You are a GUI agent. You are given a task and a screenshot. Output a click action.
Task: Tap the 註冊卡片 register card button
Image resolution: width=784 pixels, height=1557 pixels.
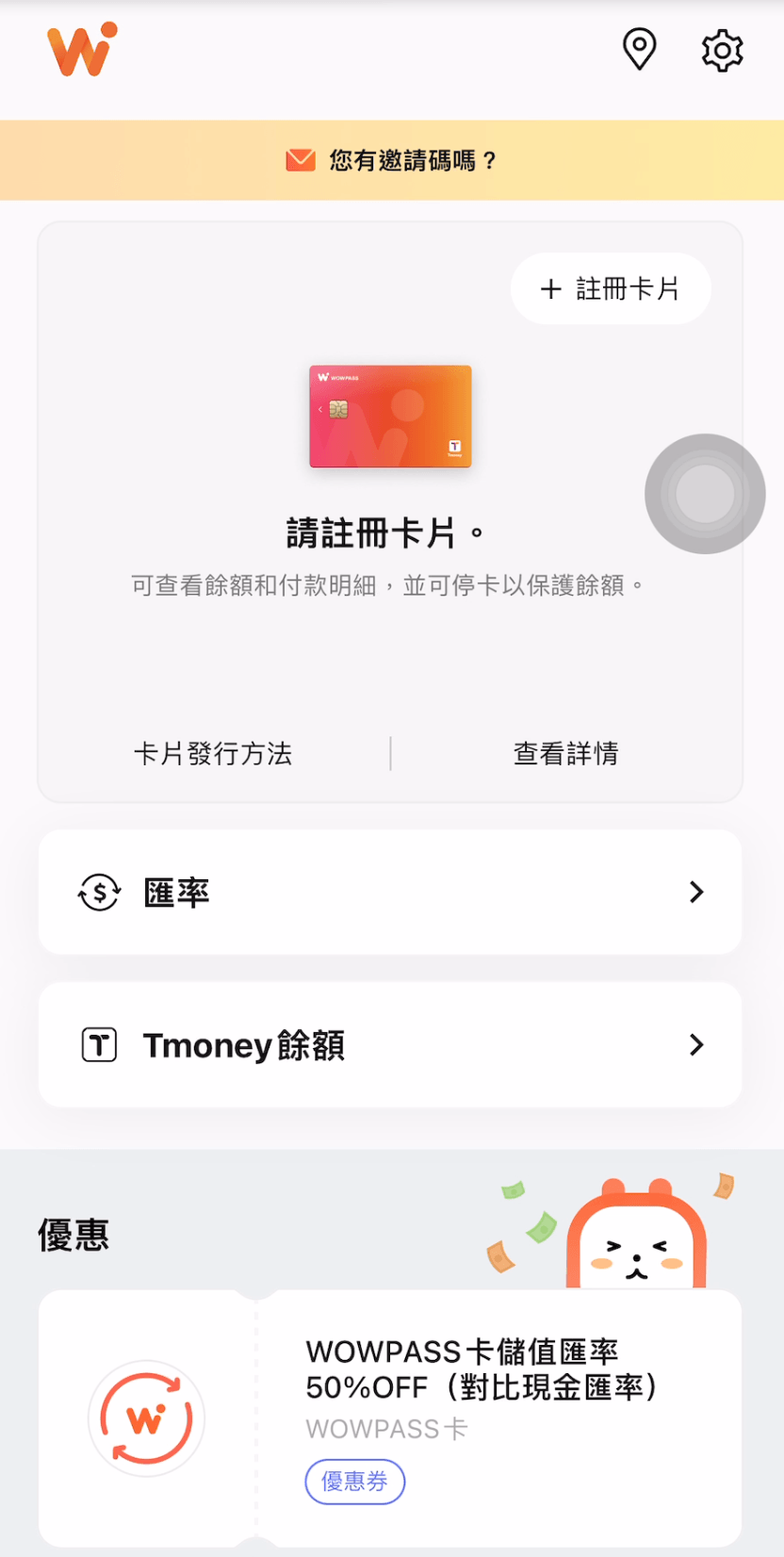611,288
